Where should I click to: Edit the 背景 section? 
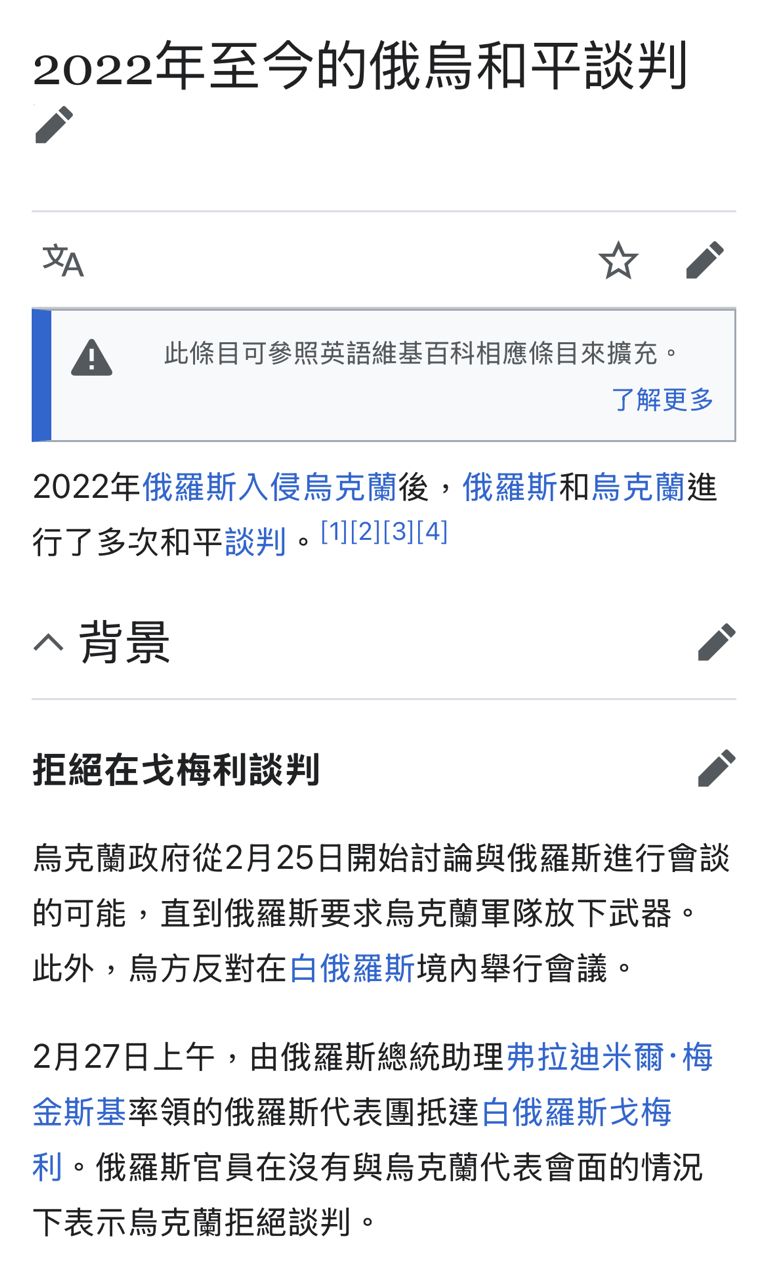click(716, 642)
